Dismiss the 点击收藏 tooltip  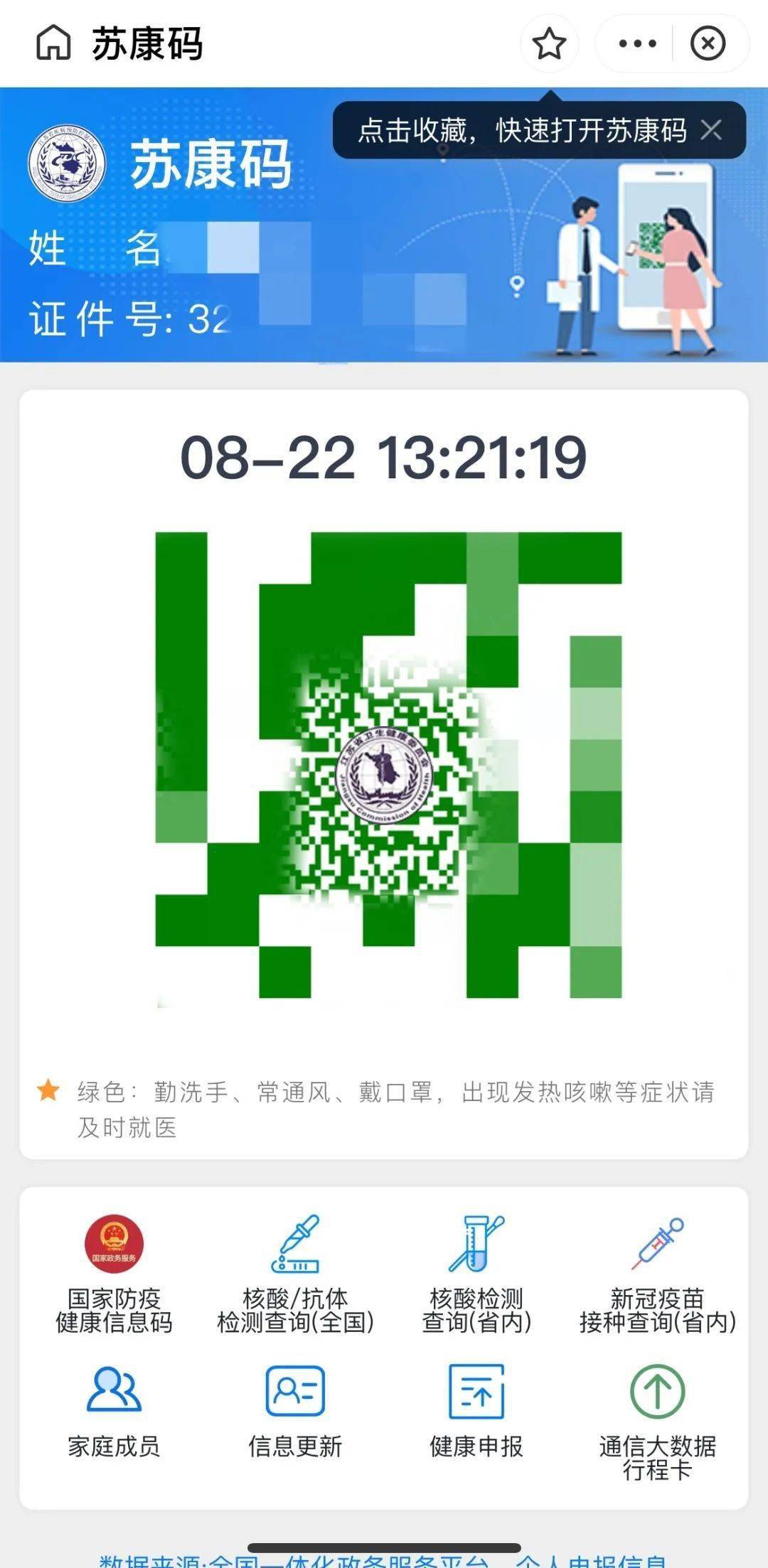coord(711,130)
